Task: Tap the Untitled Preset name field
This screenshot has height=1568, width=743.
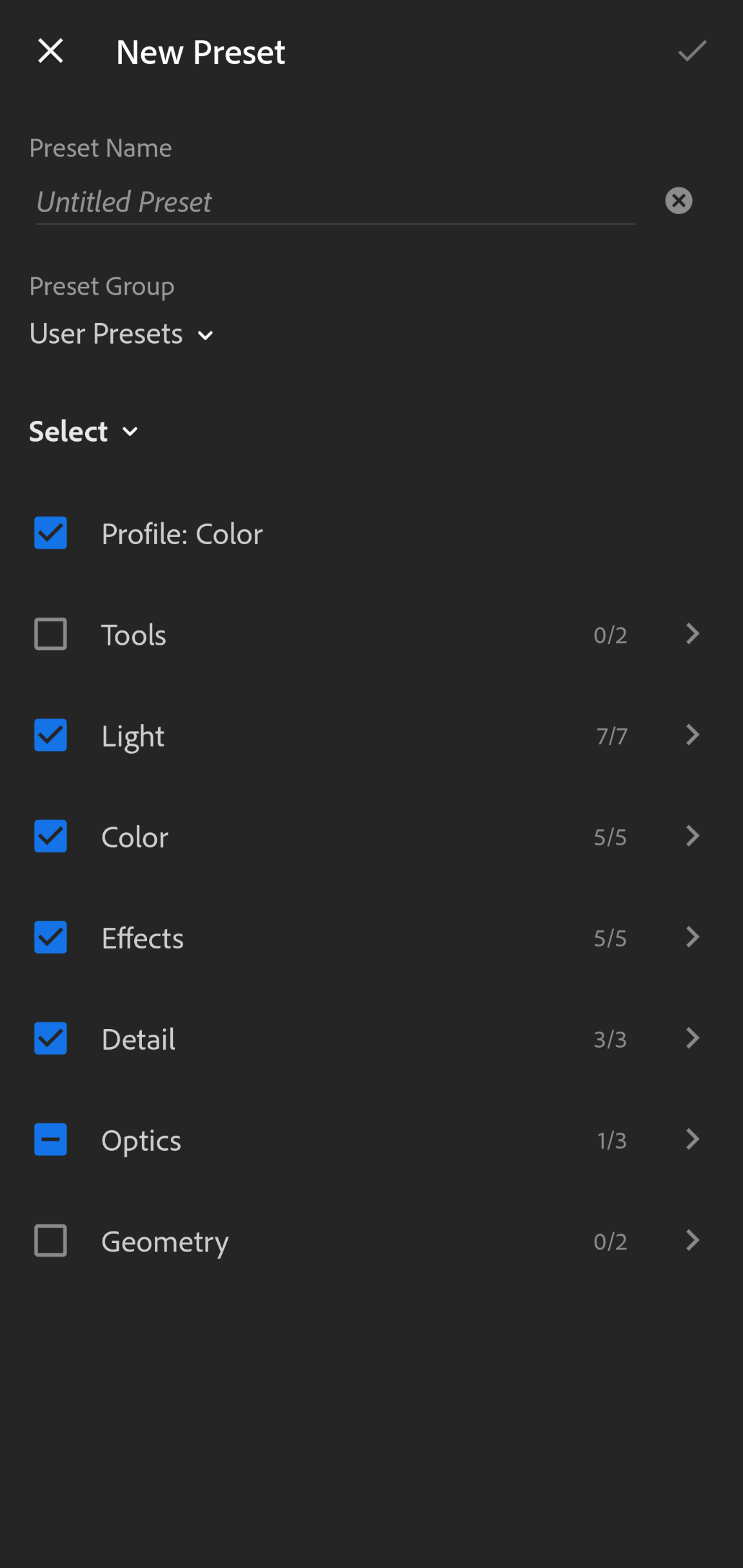Action: [335, 202]
